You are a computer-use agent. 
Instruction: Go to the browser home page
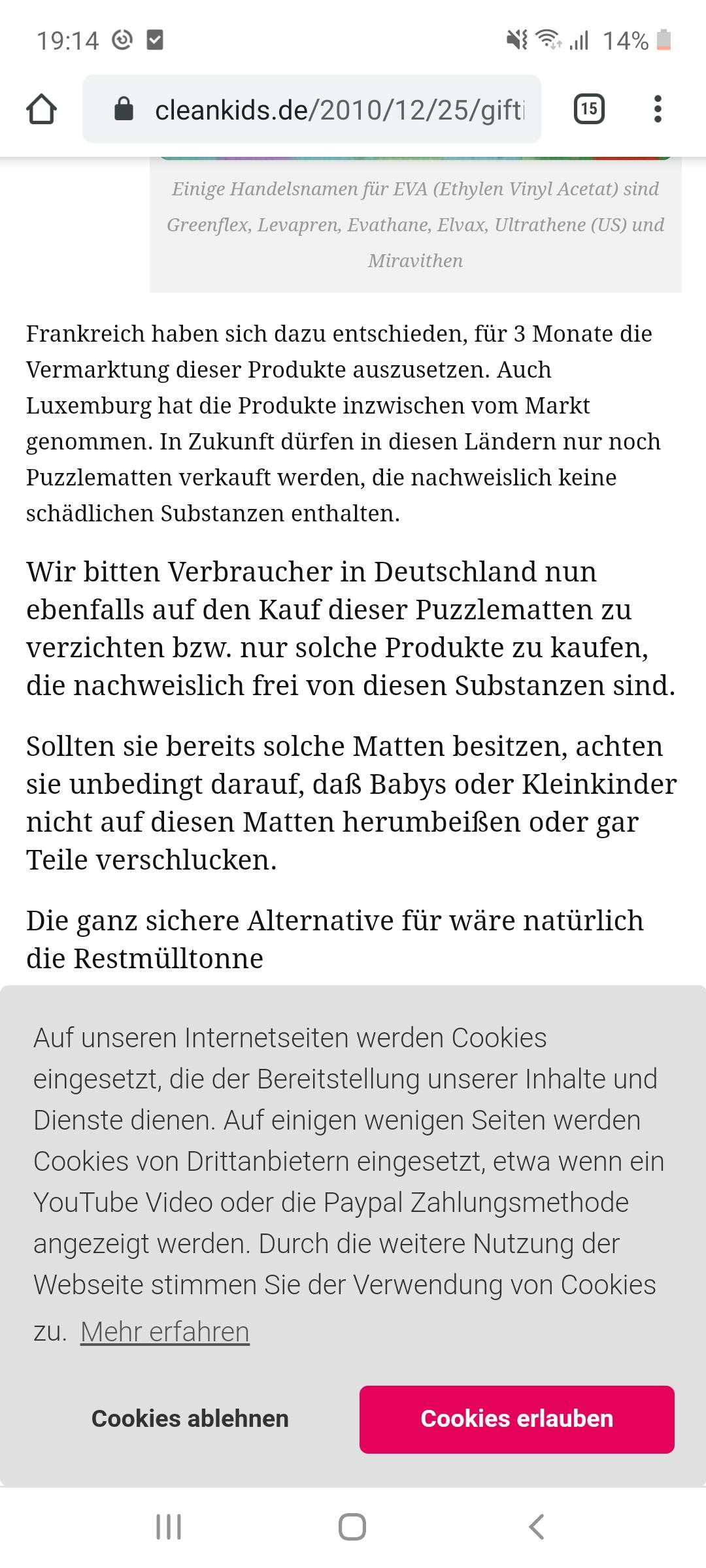(x=41, y=109)
